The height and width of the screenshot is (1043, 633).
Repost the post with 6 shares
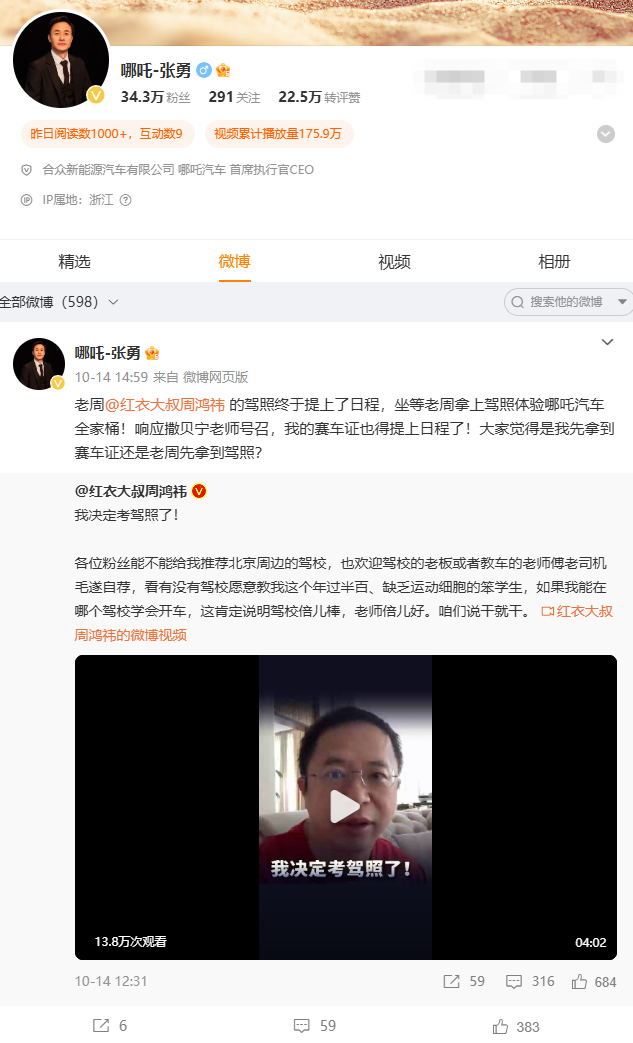[110, 1026]
